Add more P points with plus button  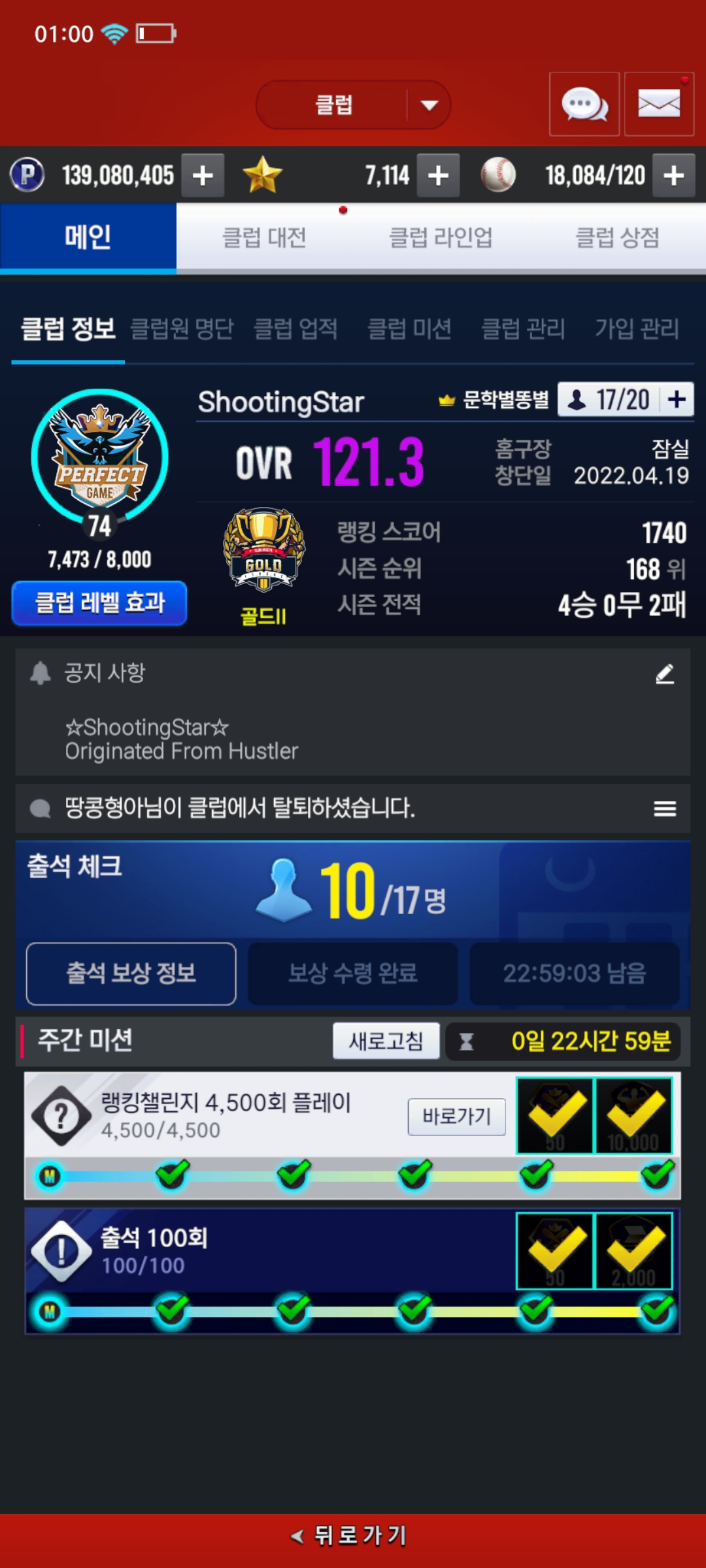pos(203,175)
